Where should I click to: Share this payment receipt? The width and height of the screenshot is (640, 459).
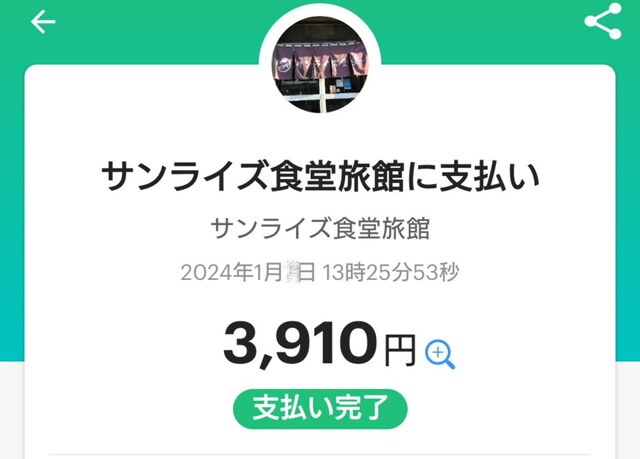602,21
